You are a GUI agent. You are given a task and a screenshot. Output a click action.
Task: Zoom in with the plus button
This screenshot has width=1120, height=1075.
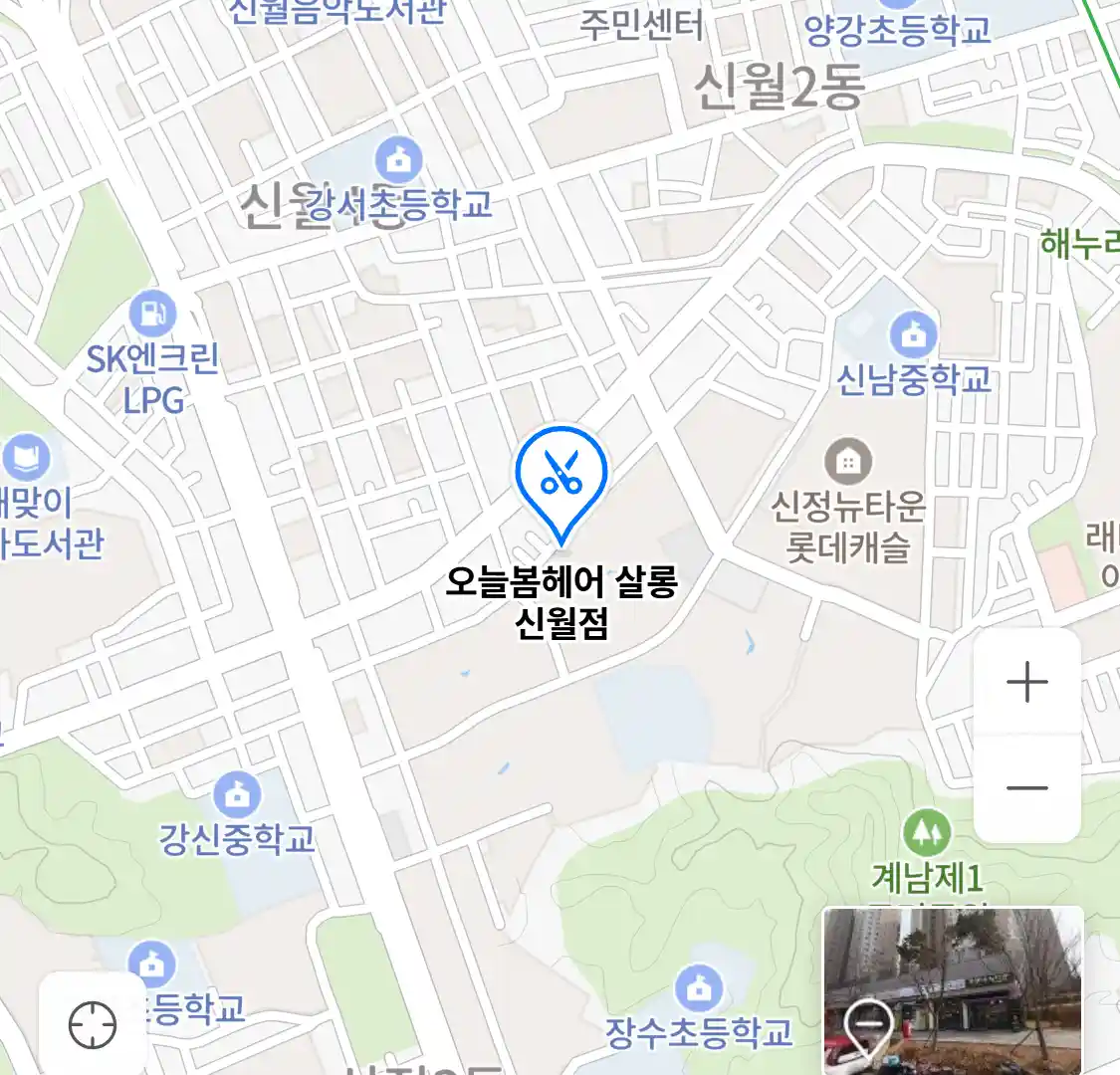pyautogui.click(x=1026, y=683)
